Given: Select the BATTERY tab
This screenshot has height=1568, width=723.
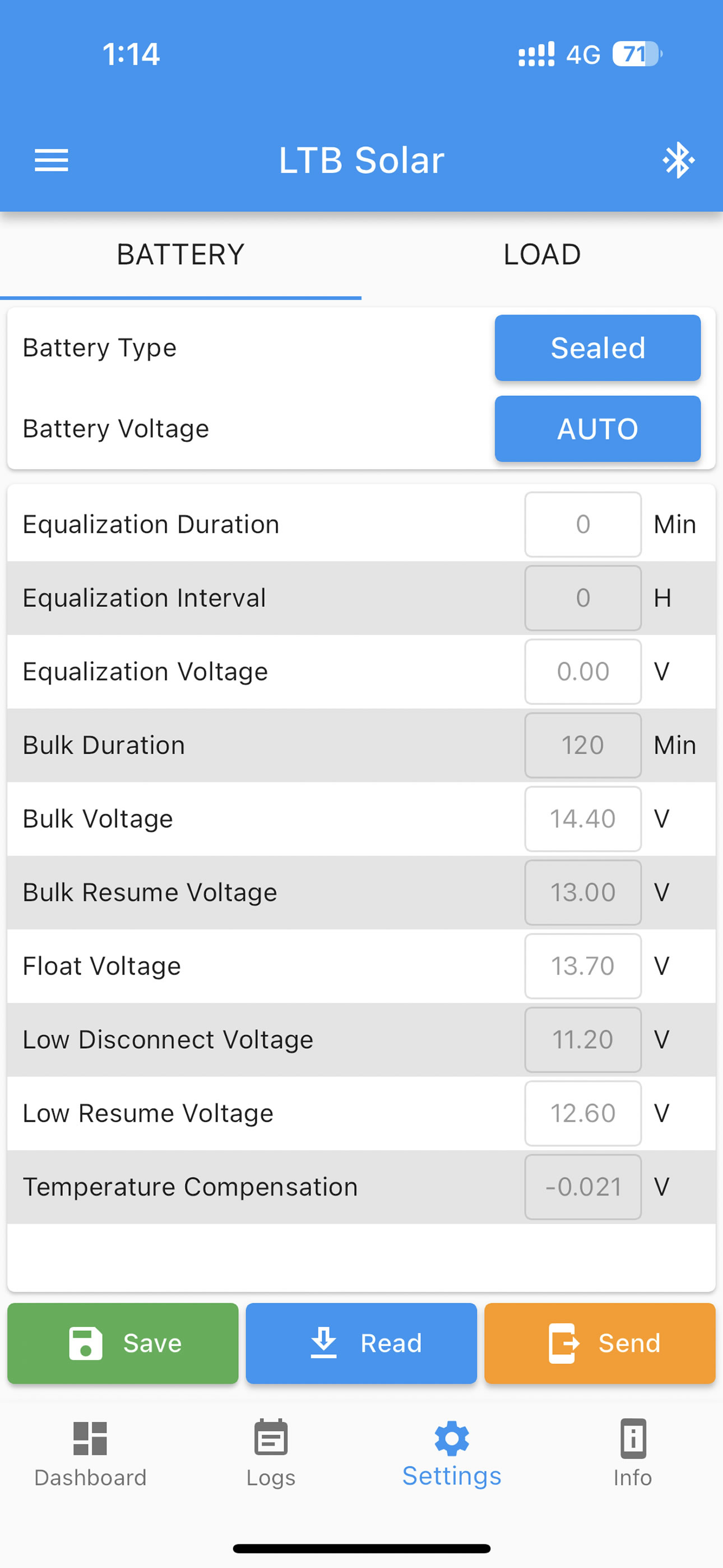Looking at the screenshot, I should point(180,255).
